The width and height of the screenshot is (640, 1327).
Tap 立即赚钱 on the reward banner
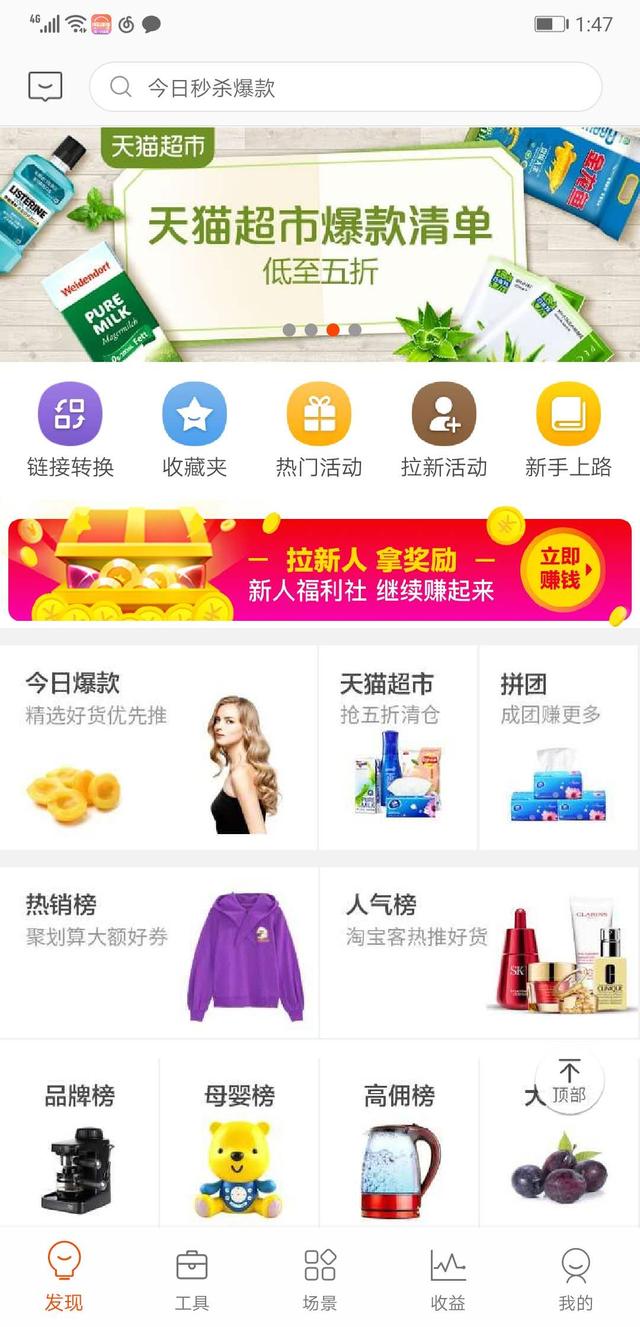coord(563,570)
